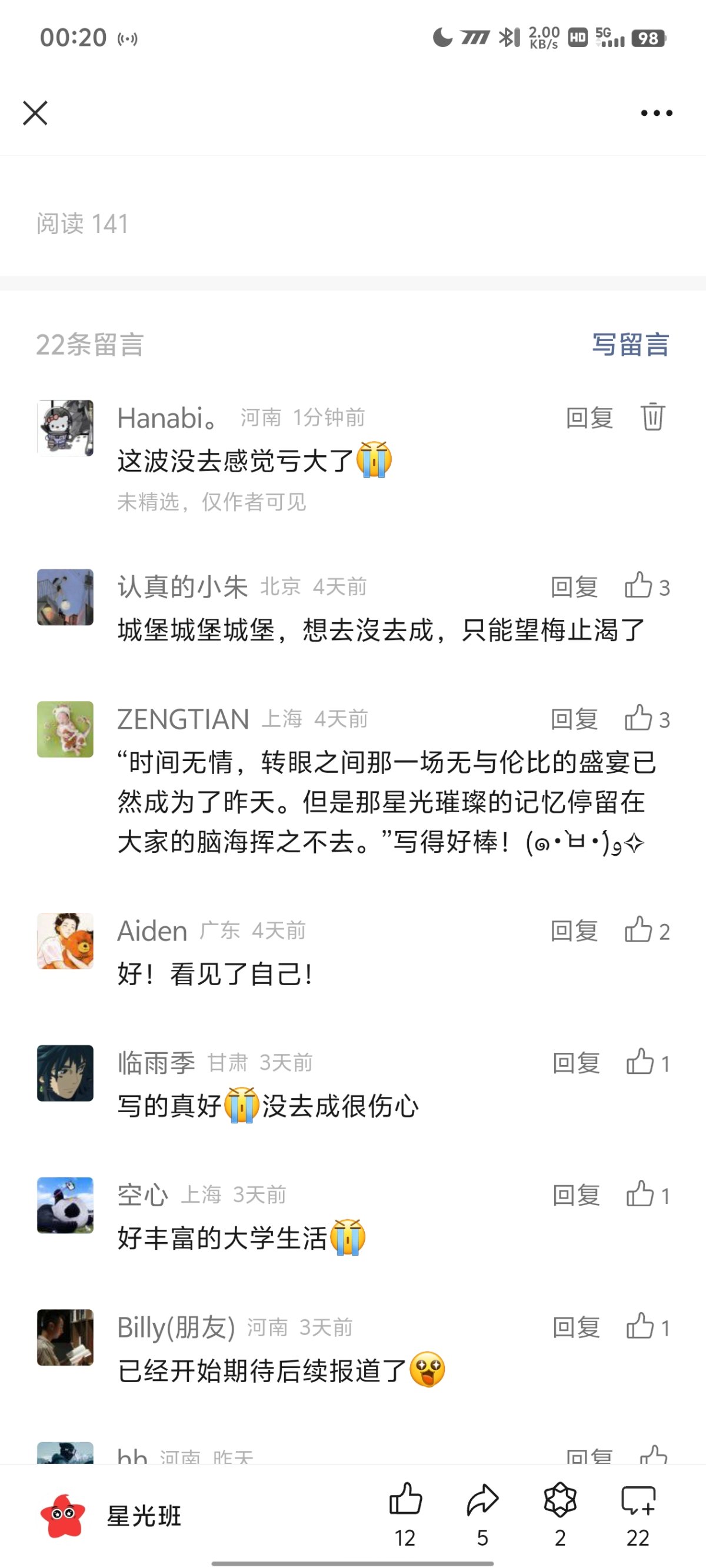706x1568 pixels.
Task: Like Billy(朋友)'s comment
Action: [x=640, y=1327]
